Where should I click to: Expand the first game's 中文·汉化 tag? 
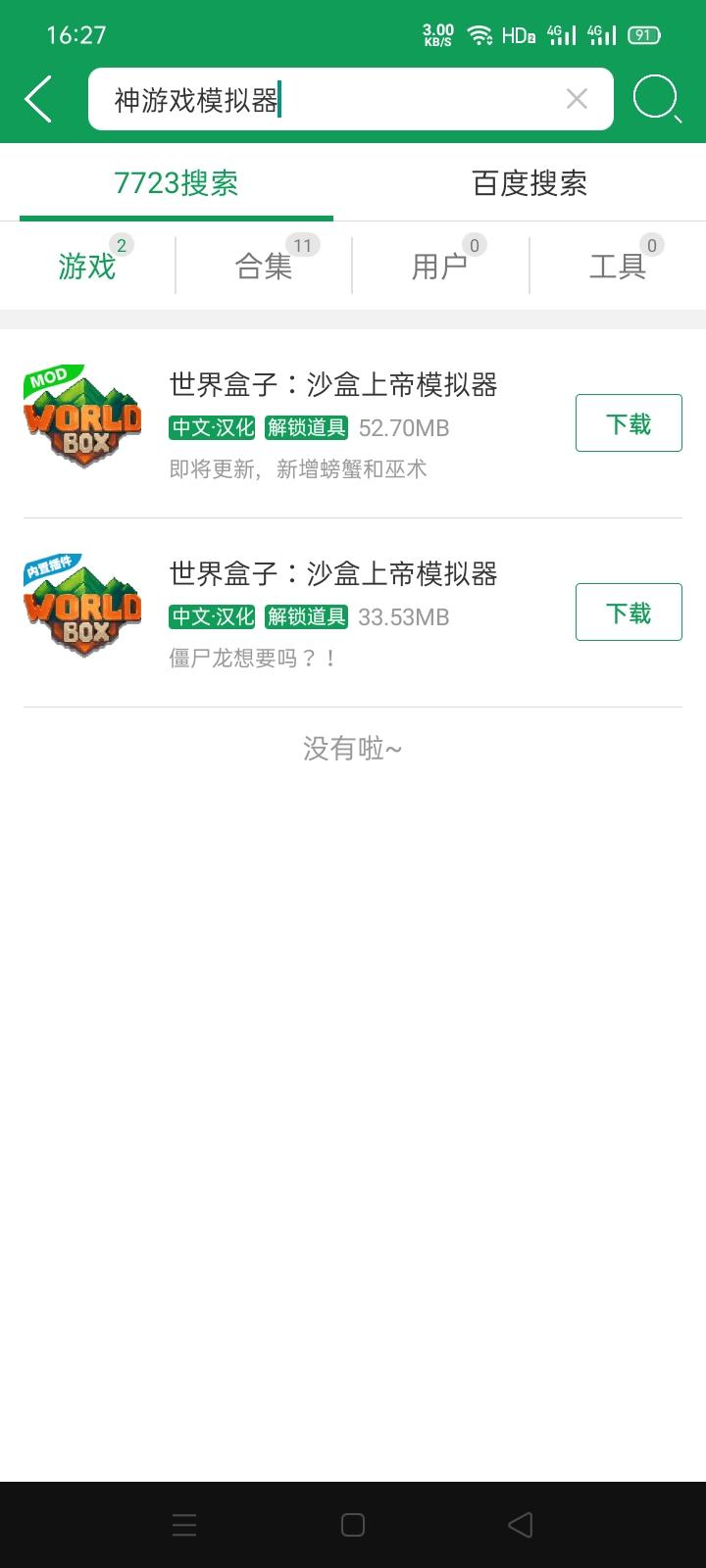tap(212, 427)
